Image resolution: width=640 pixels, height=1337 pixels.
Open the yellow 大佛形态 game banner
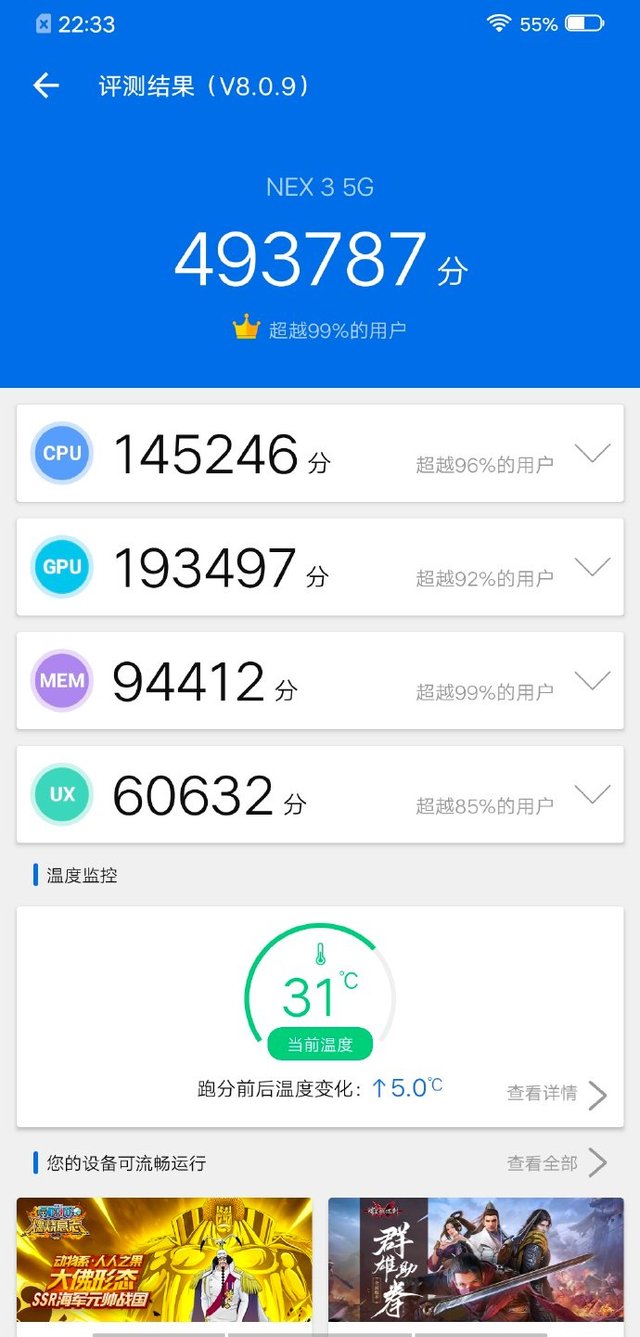pos(164,1262)
